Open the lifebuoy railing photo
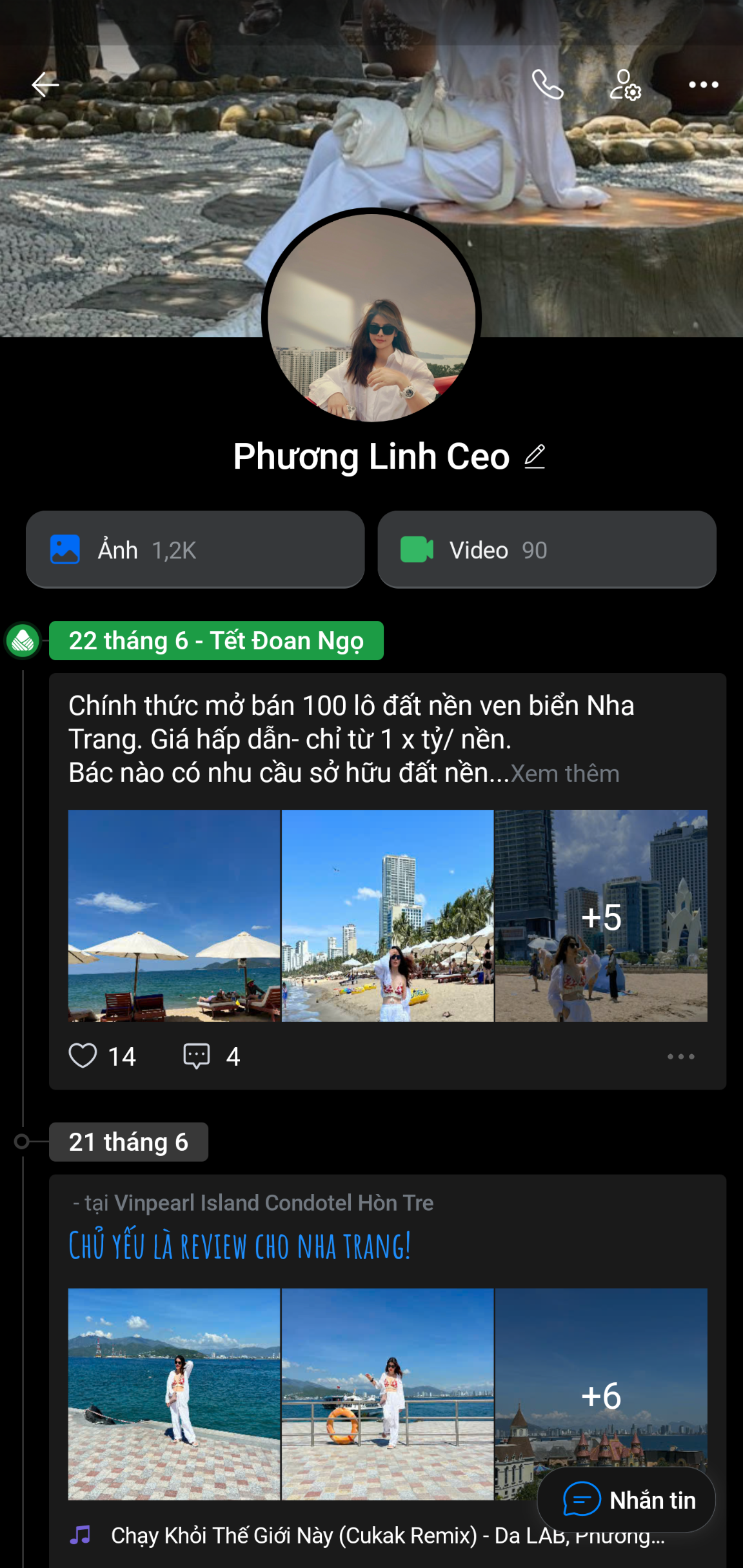The image size is (743, 1568). pyautogui.click(x=388, y=1394)
